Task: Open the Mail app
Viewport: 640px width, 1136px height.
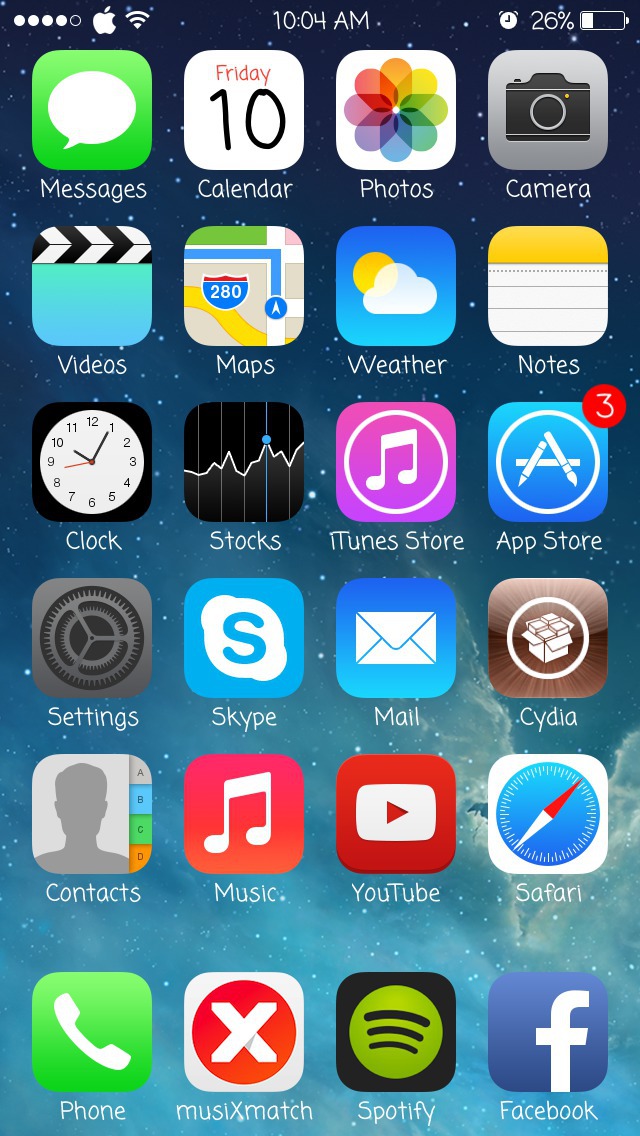Action: coord(396,638)
